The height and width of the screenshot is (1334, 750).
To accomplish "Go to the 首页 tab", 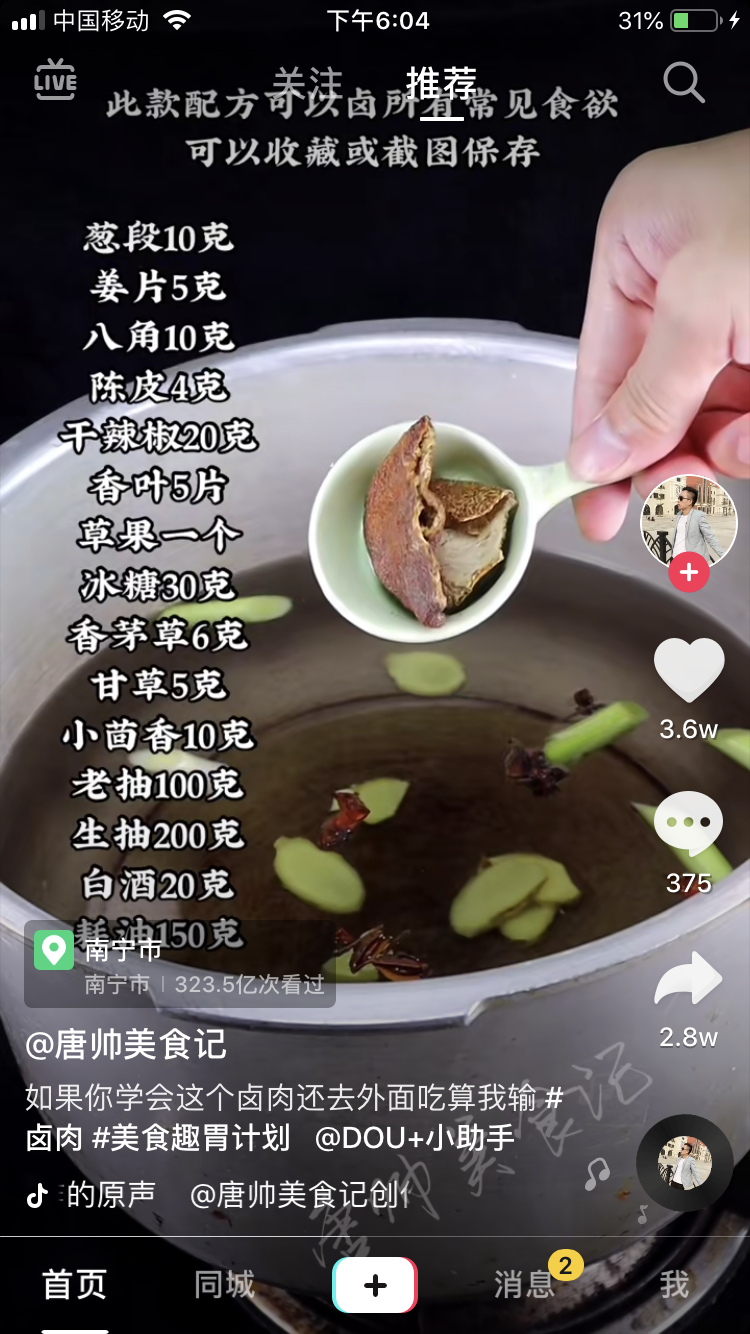I will [x=75, y=1285].
